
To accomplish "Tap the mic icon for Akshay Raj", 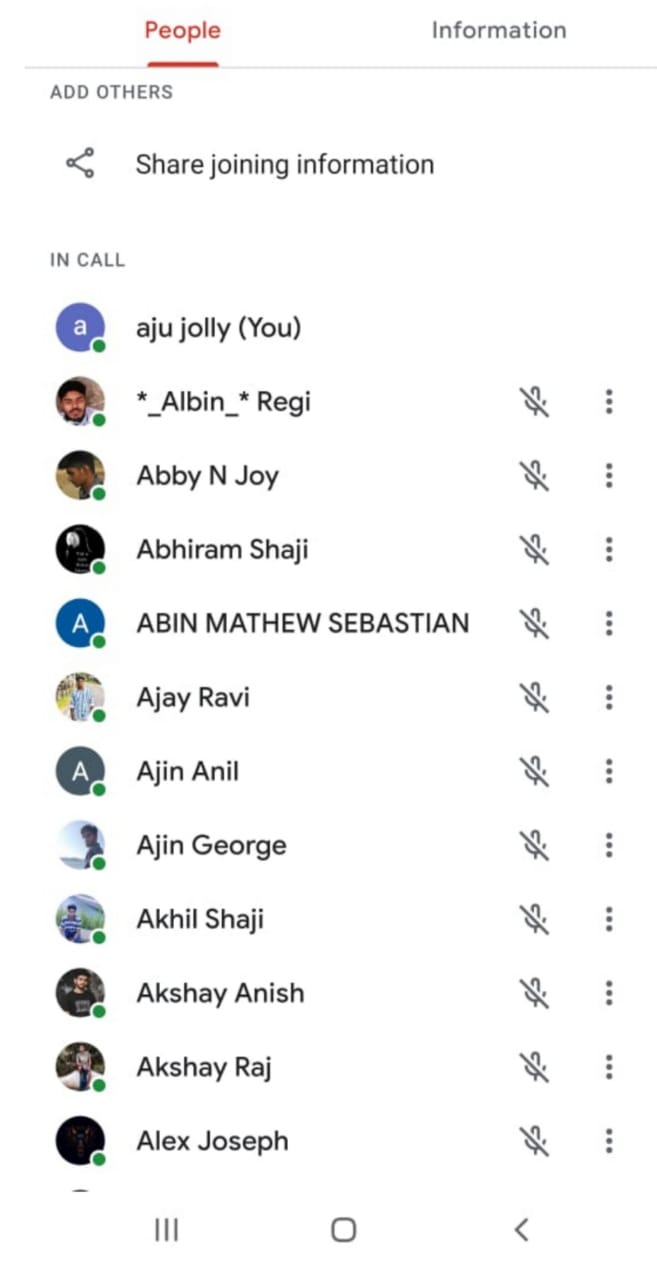I will coord(537,1067).
